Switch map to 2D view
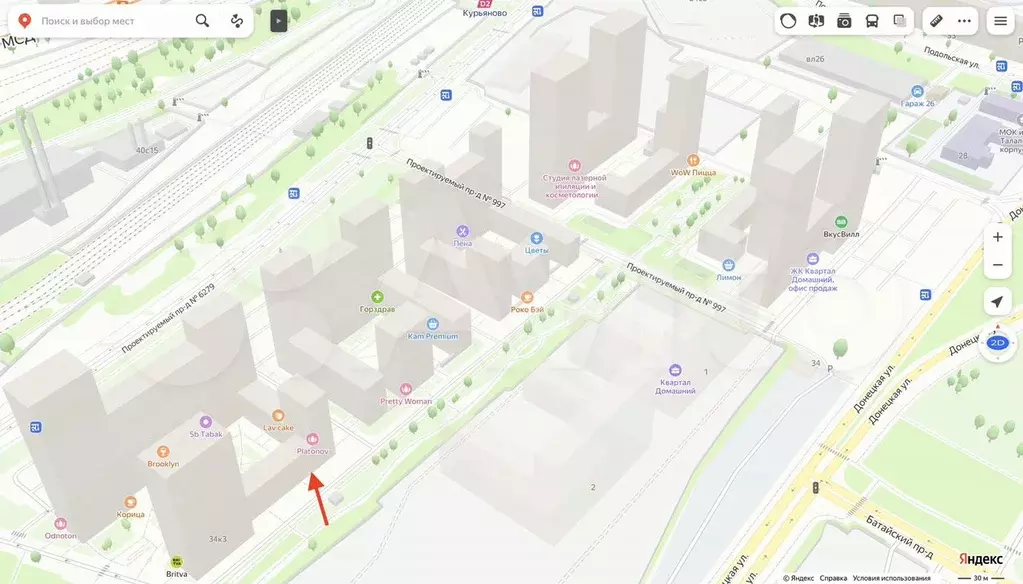Screen dimensions: 1023x584 [997, 343]
